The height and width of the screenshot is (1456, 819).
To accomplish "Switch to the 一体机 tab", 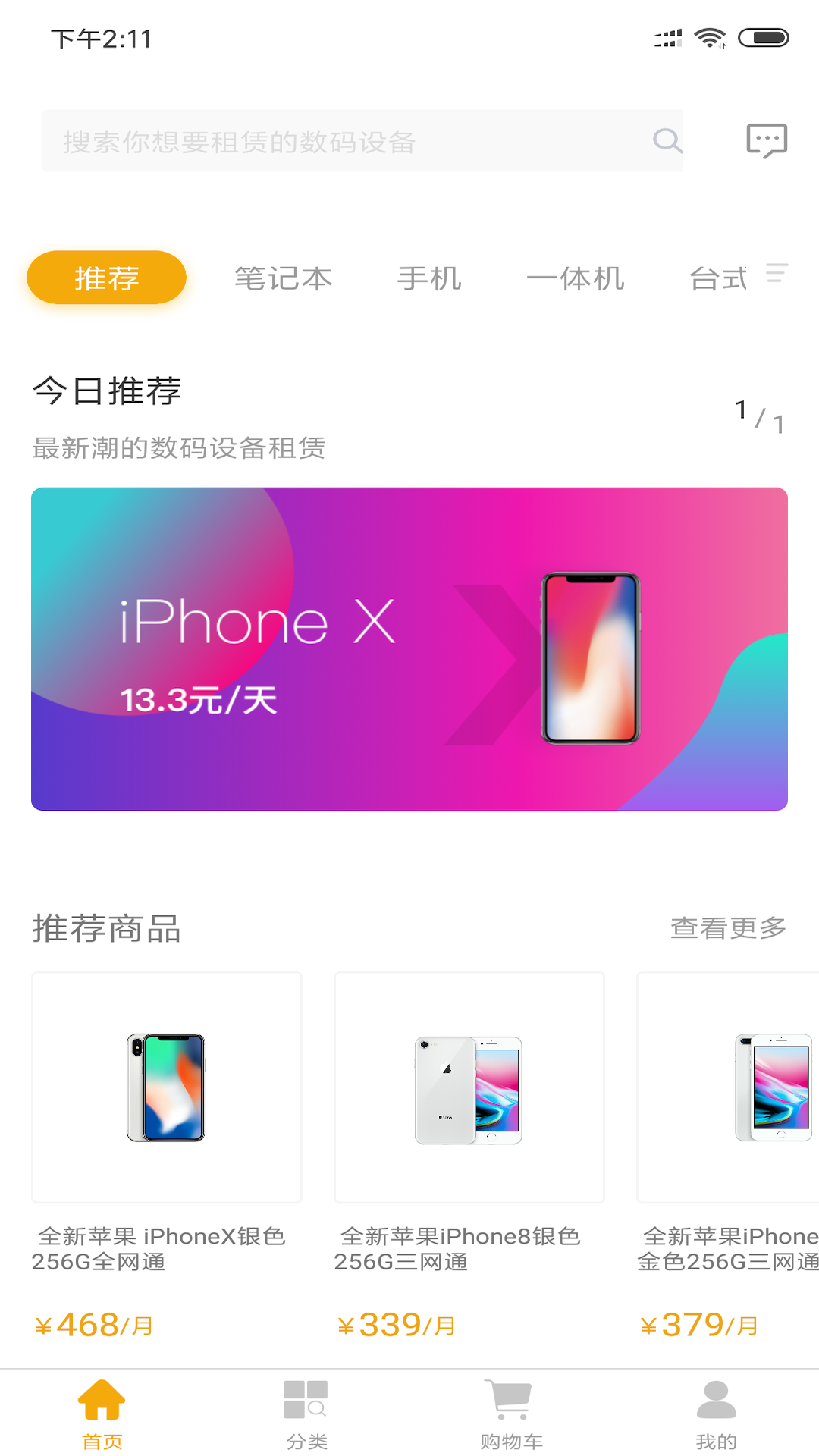I will [x=576, y=278].
